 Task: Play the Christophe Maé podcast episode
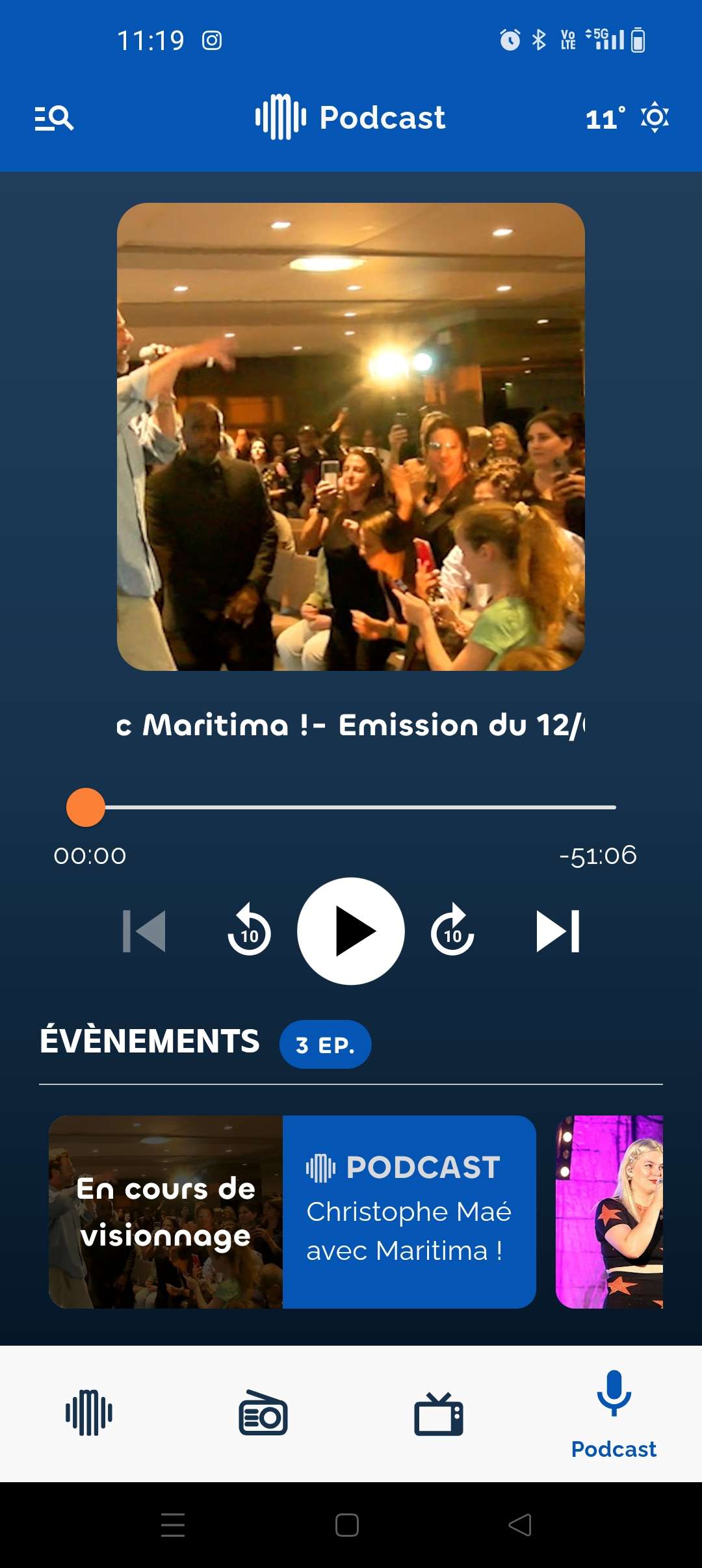click(351, 931)
